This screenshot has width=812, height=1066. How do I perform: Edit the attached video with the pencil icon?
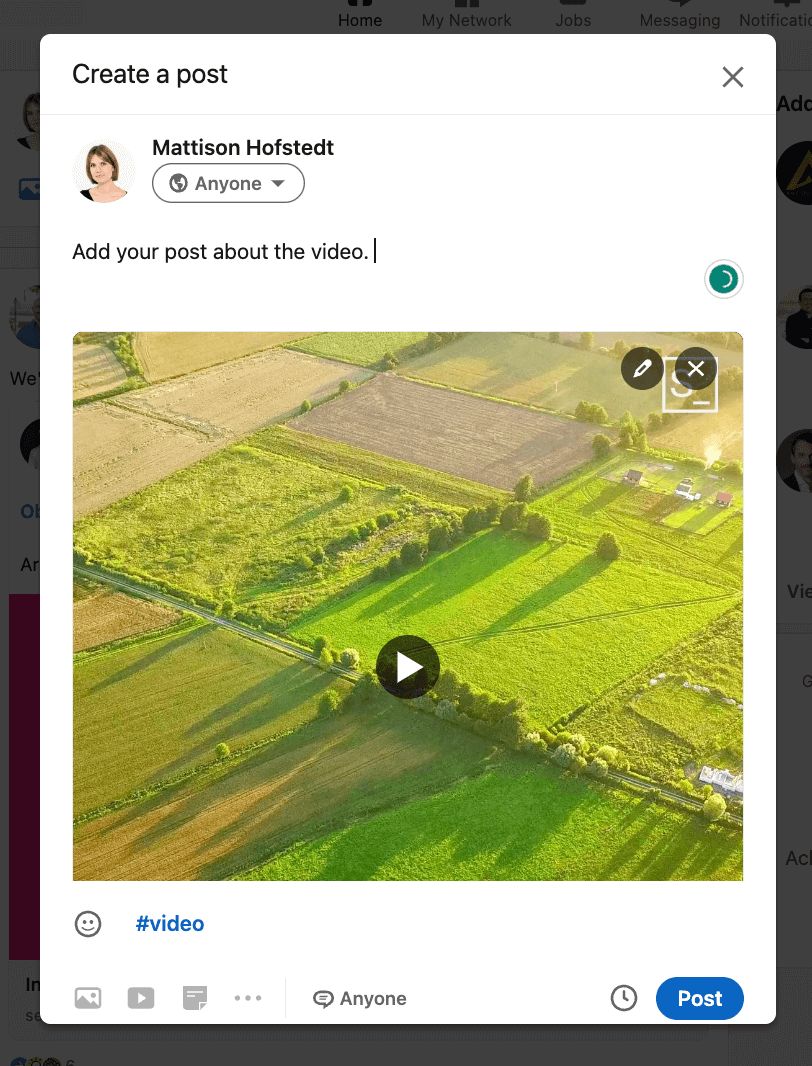[x=642, y=368]
